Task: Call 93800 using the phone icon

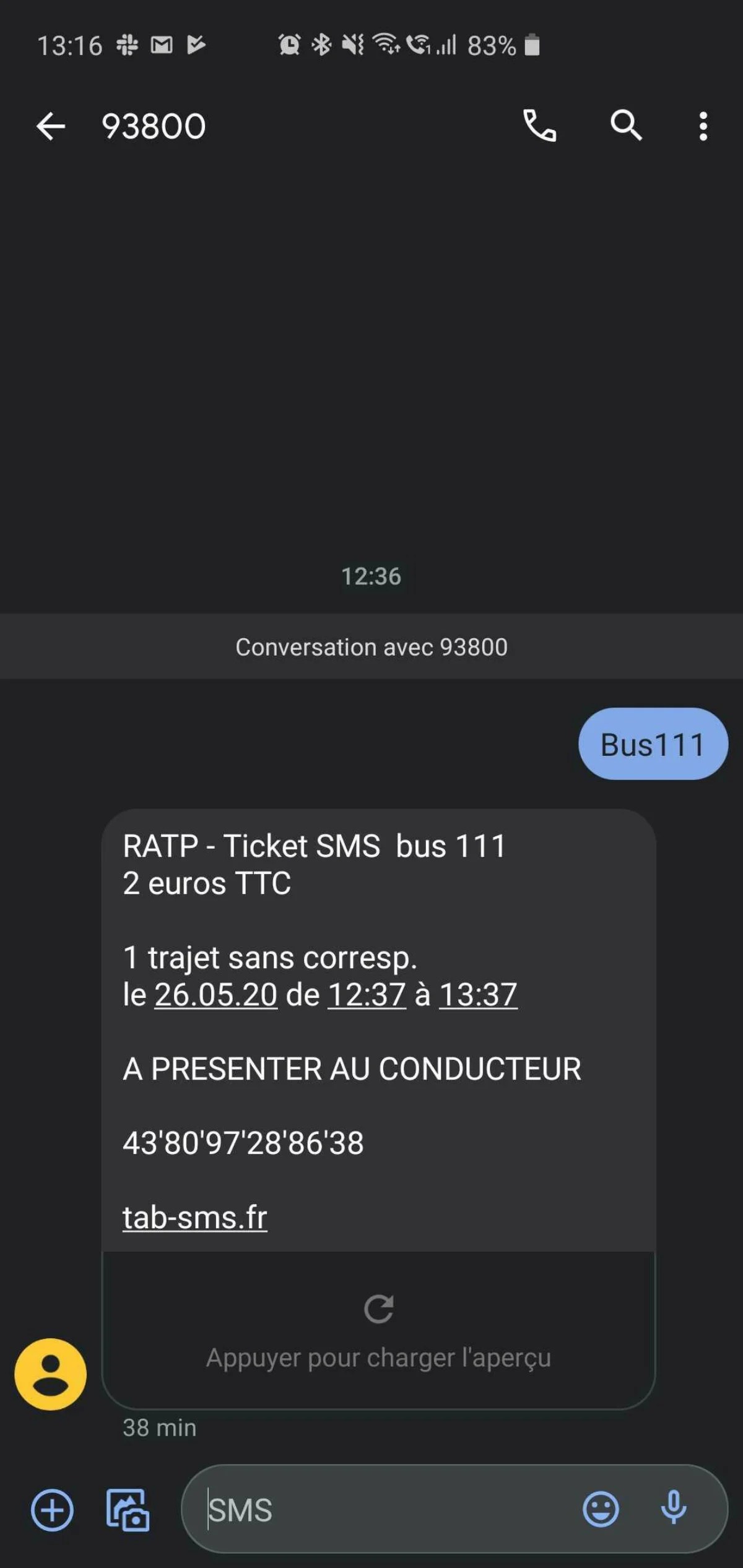Action: 539,126
